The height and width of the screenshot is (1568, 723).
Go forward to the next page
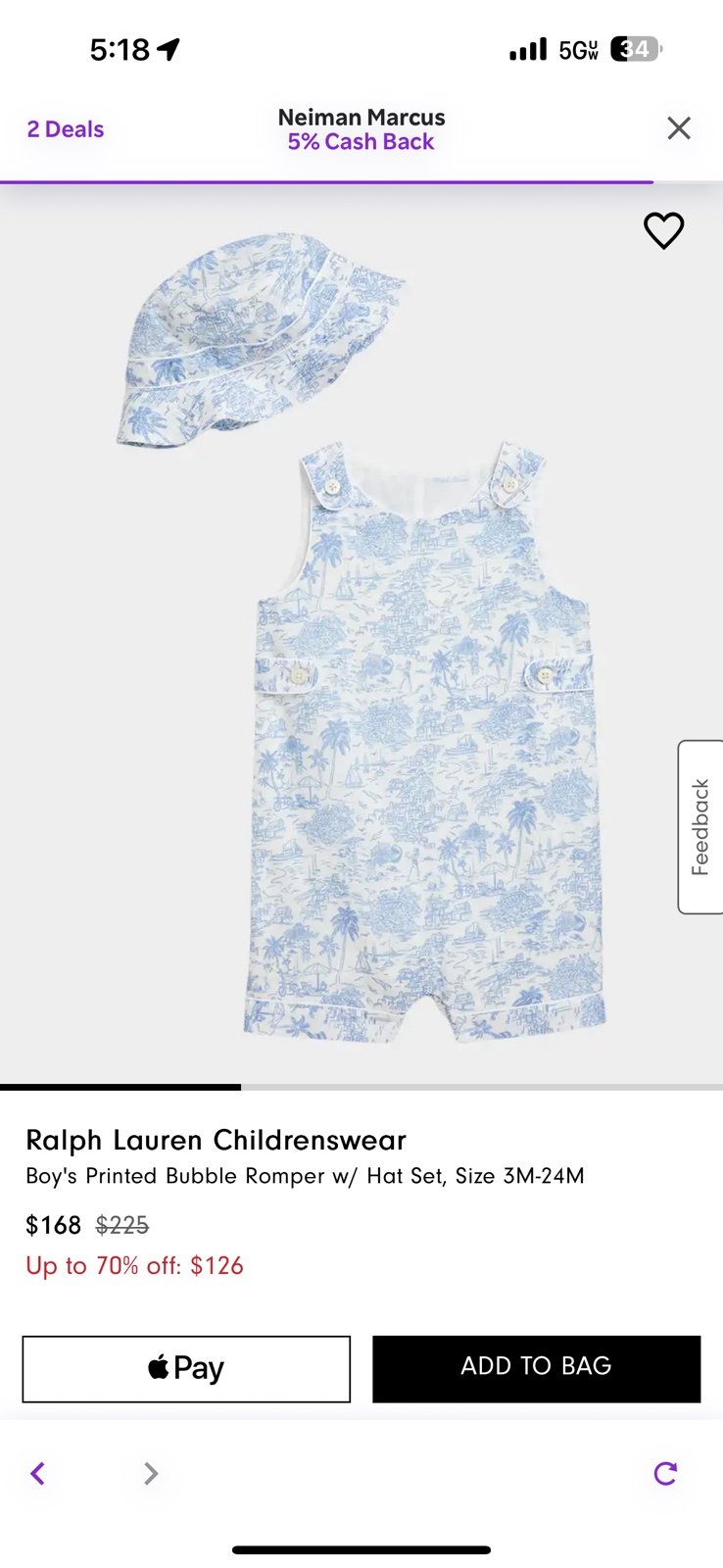click(x=150, y=1473)
